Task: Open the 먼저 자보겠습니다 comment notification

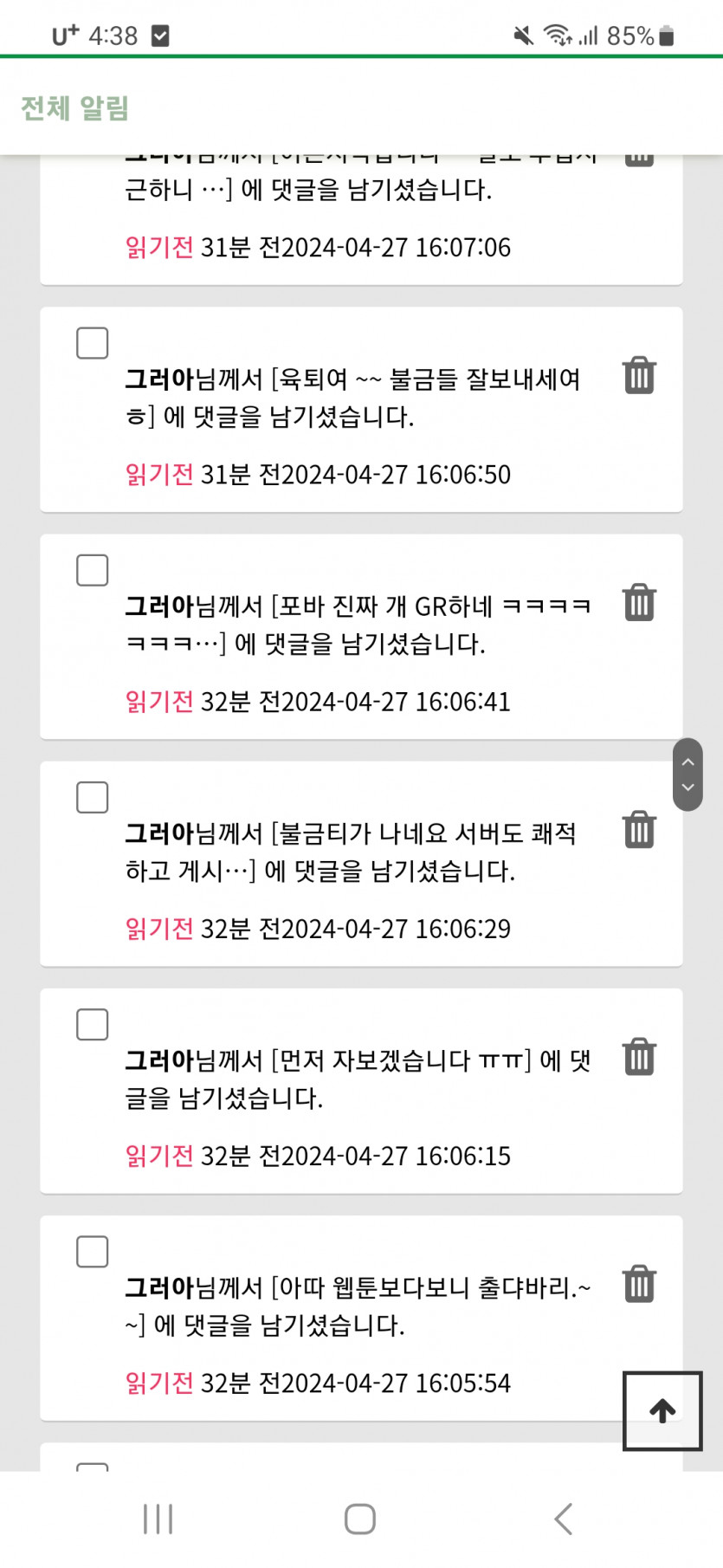Action: tap(353, 1079)
